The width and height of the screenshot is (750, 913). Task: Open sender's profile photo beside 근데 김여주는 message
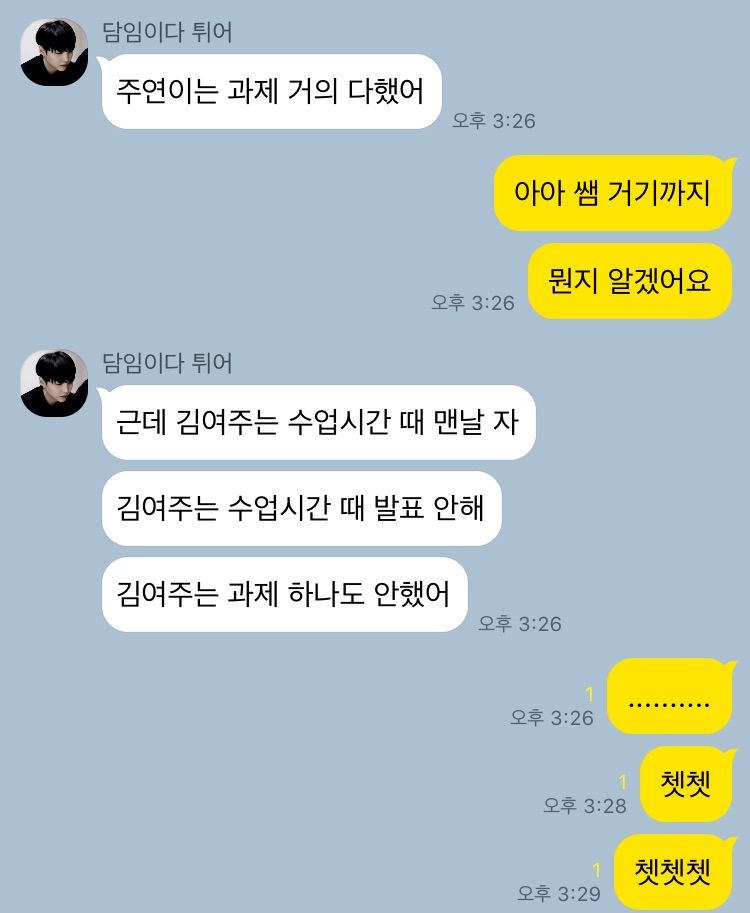pyautogui.click(x=54, y=383)
